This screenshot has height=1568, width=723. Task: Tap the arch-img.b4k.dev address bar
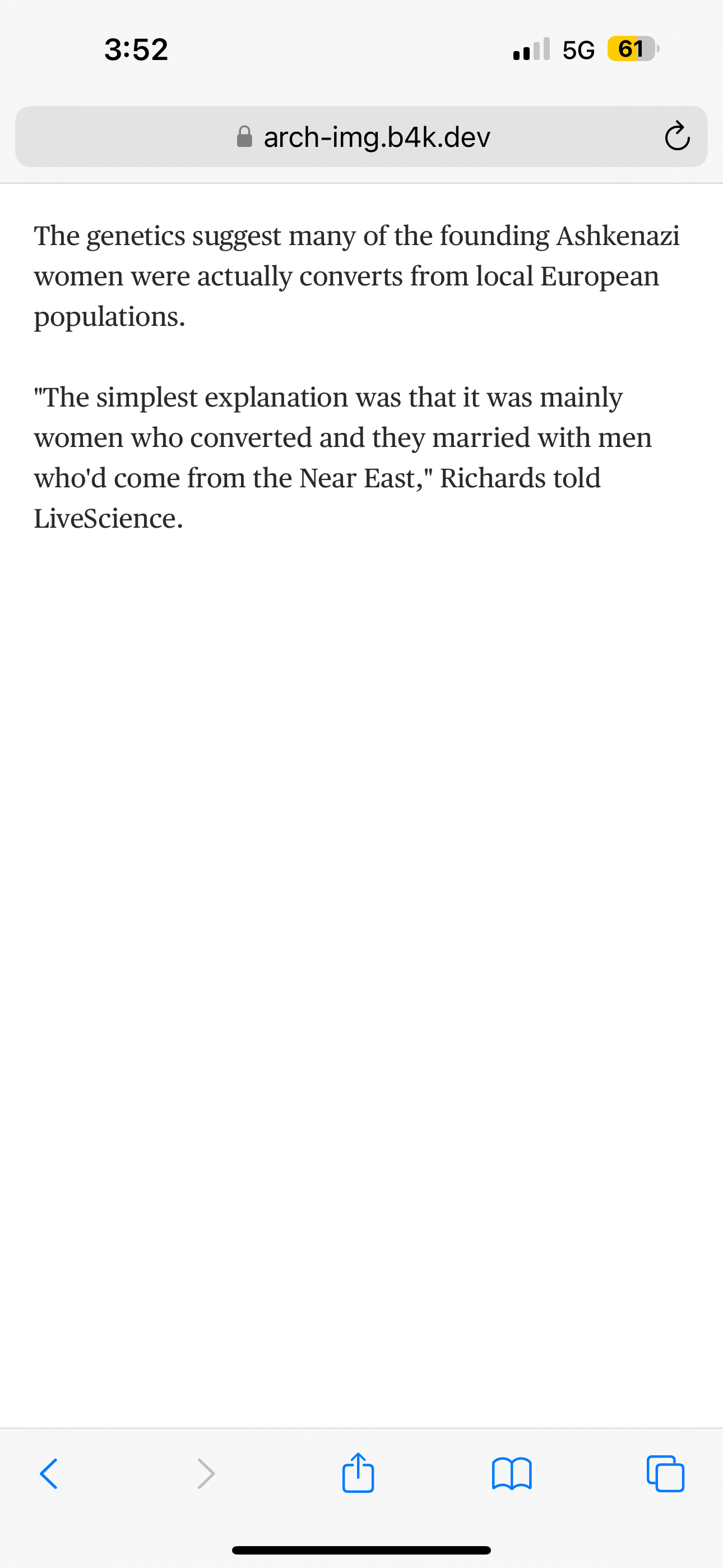coord(361,136)
